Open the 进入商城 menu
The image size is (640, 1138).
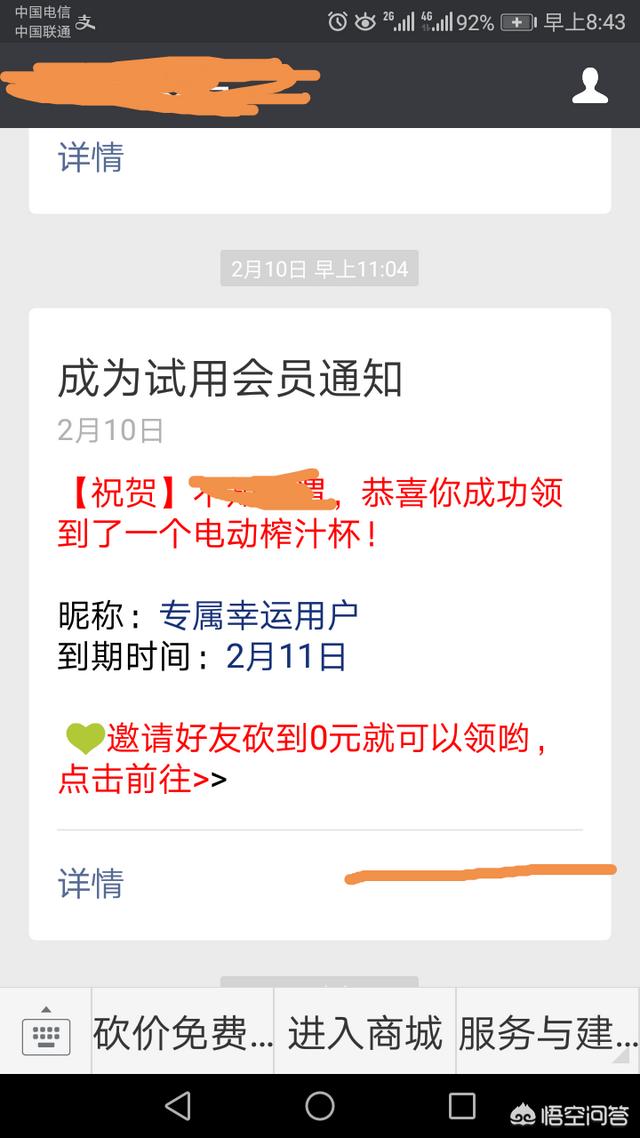[365, 1031]
